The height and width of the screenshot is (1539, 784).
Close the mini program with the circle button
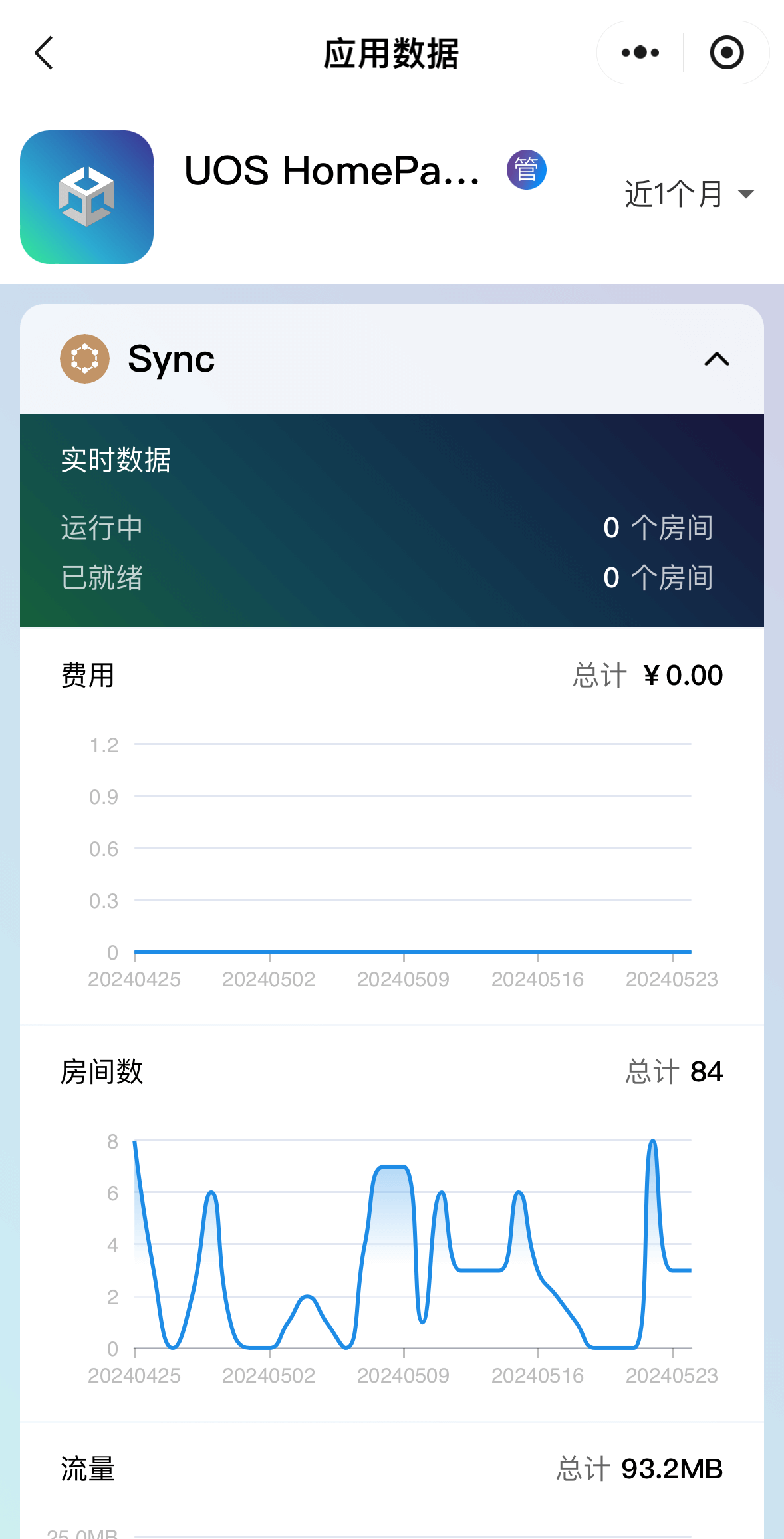click(x=726, y=53)
